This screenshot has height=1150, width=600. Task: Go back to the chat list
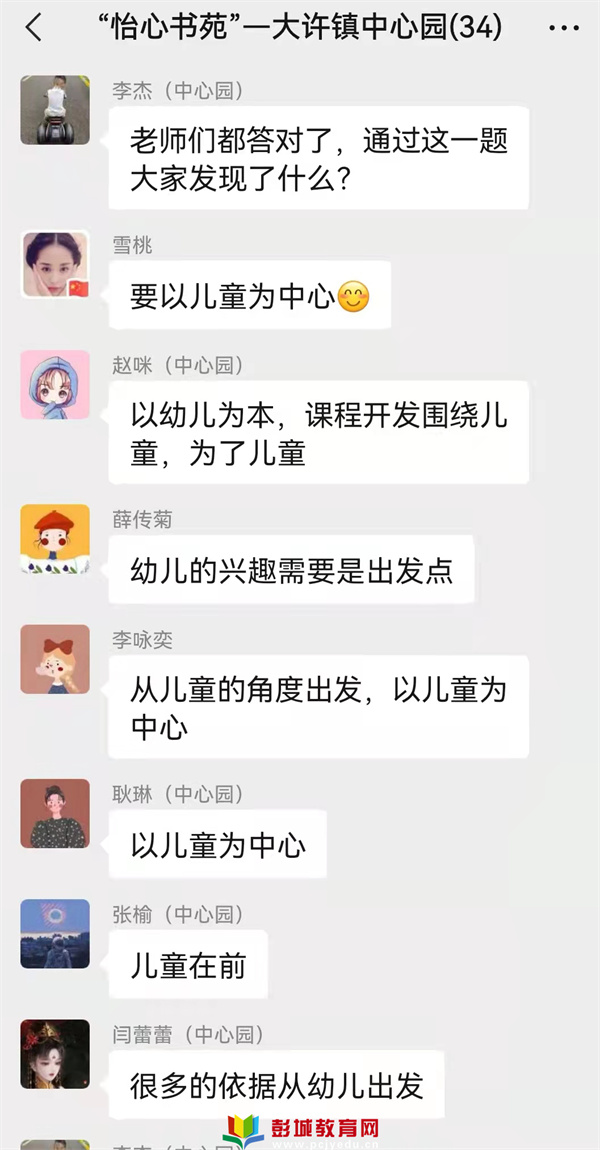click(x=34, y=28)
